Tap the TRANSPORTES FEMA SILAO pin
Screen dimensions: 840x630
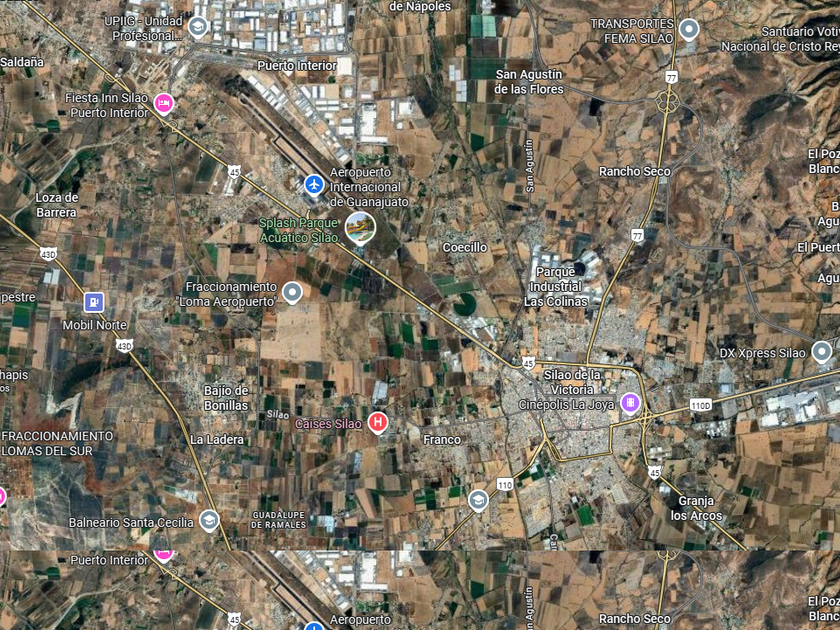click(689, 29)
